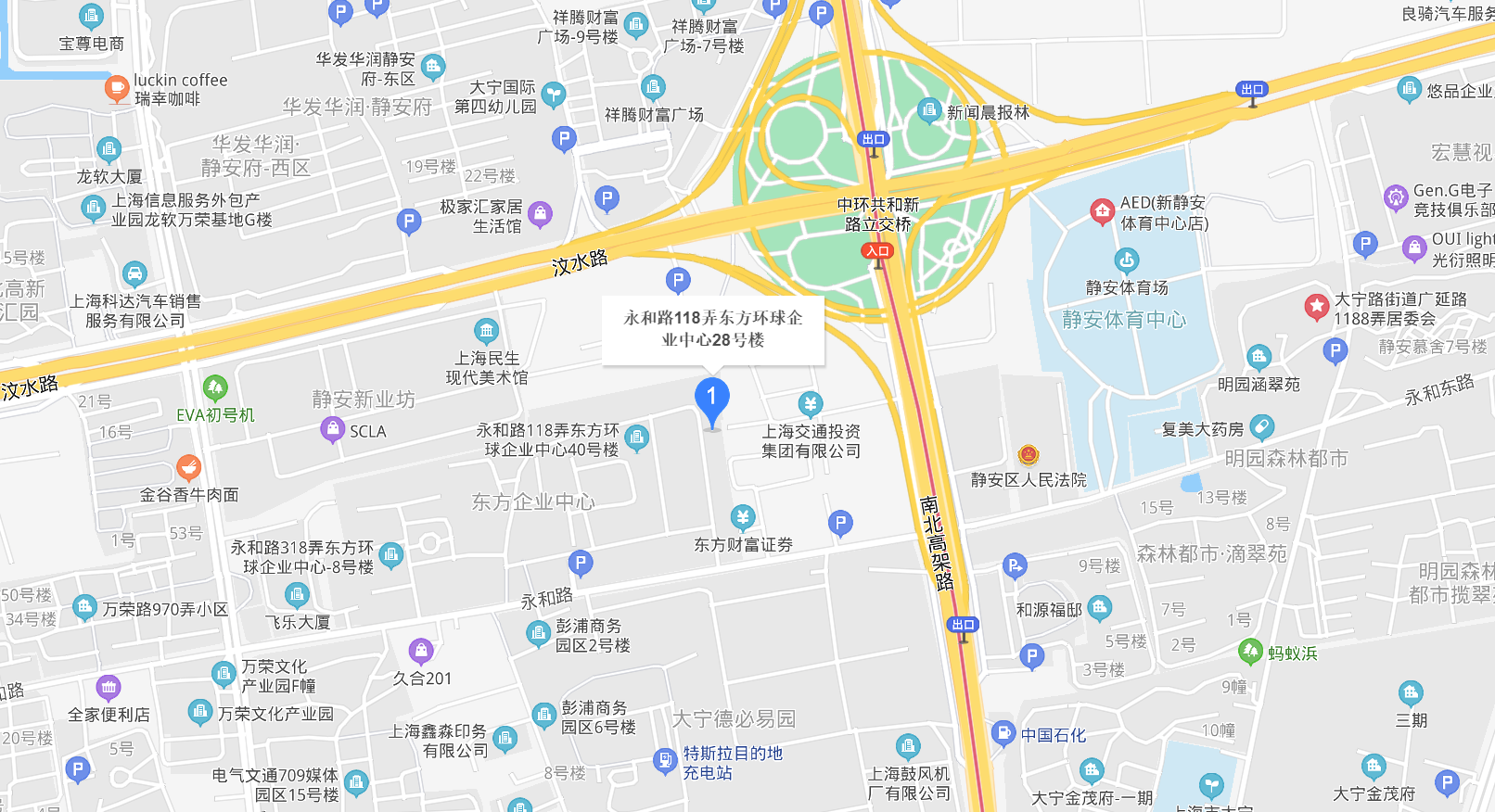Image resolution: width=1495 pixels, height=812 pixels.
Task: Open 上海交通投资集团有限公司 marker
Action: [x=811, y=403]
